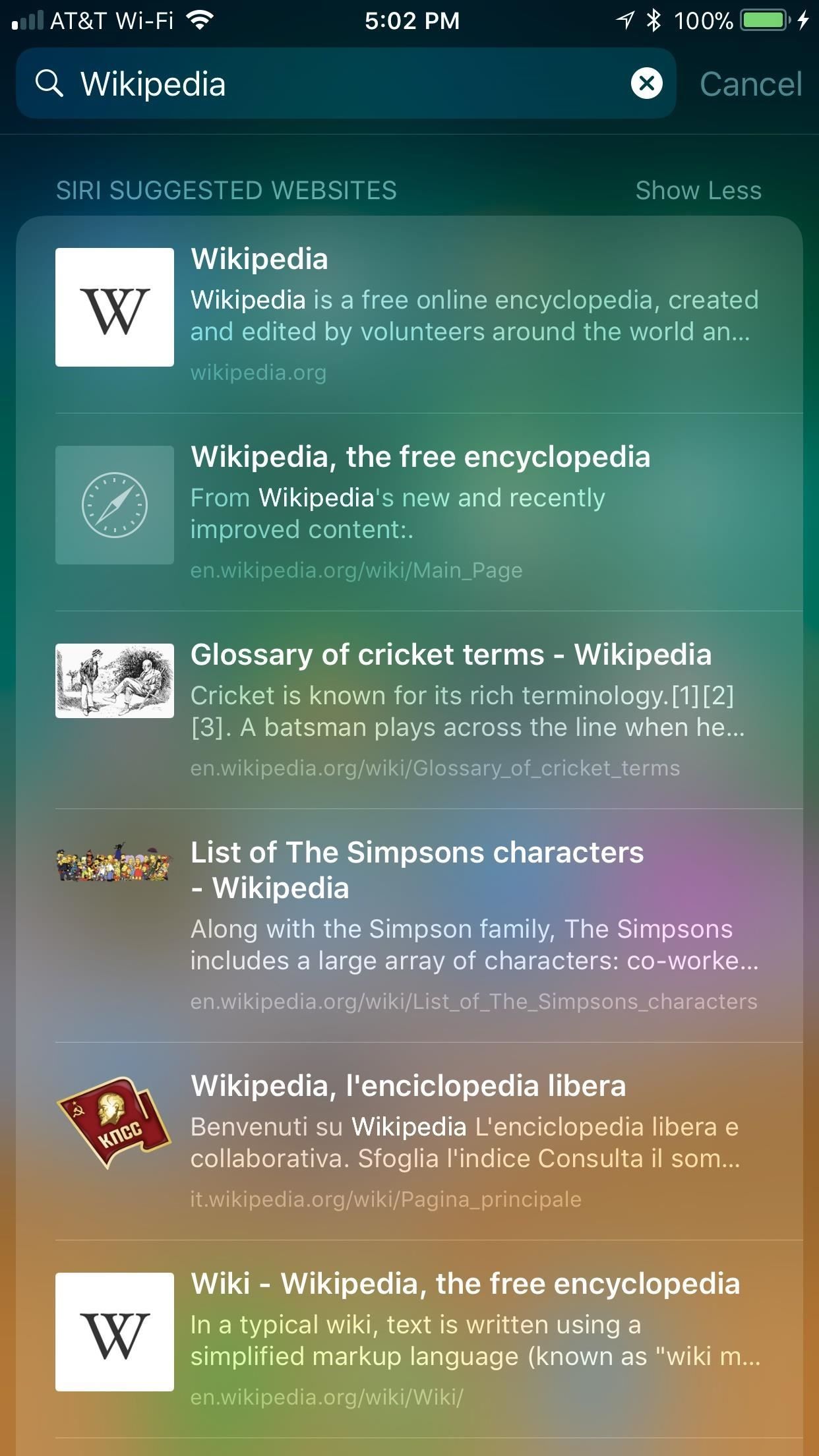The height and width of the screenshot is (1456, 819).
Task: Open List of The Simpsons characters result
Action: point(429,925)
